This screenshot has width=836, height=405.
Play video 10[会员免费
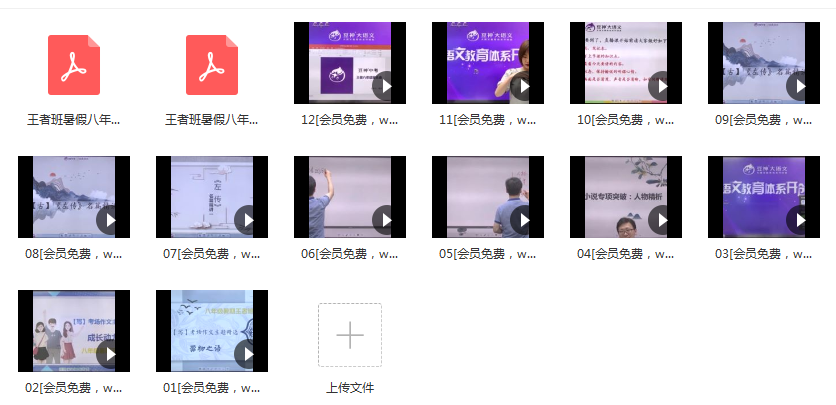[x=626, y=64]
